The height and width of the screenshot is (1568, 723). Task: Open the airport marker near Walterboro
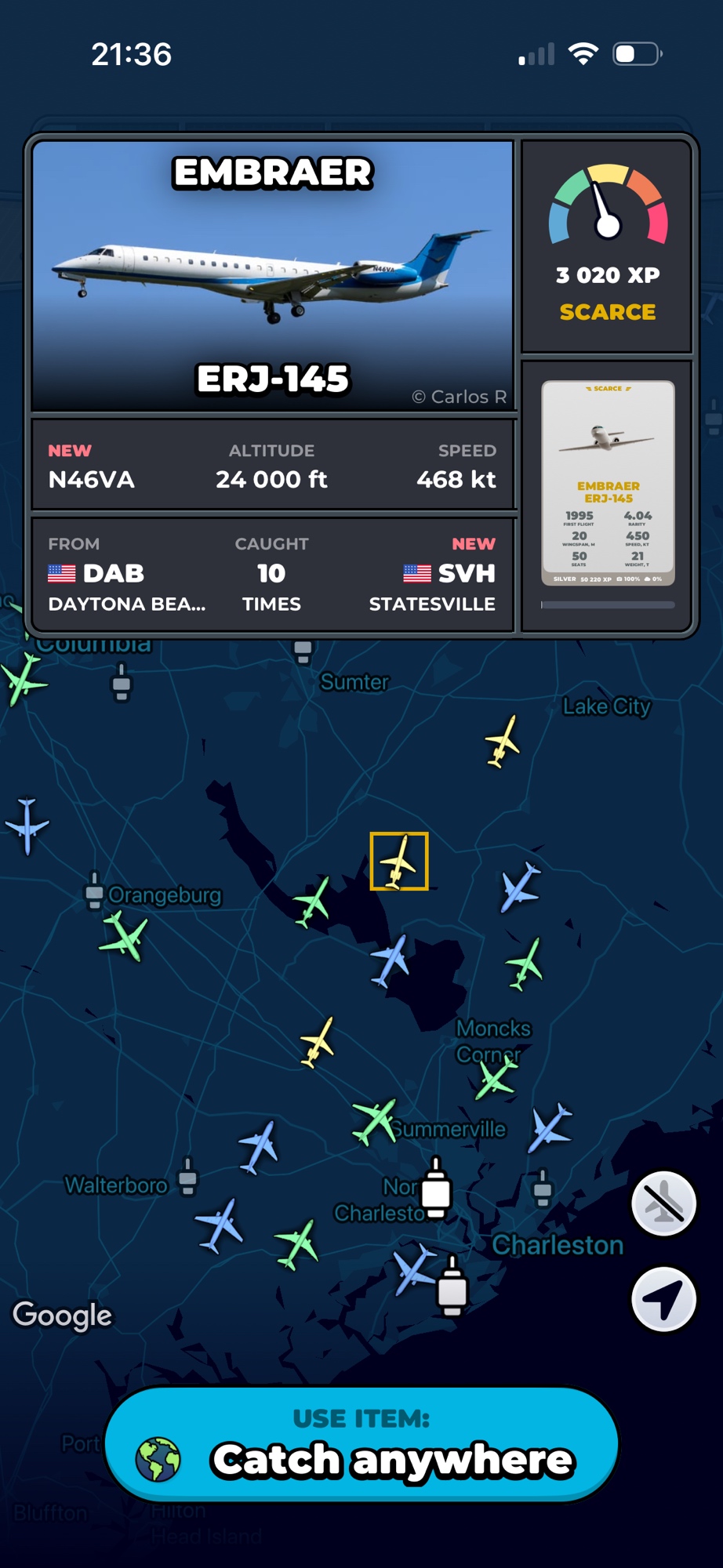tap(187, 1176)
